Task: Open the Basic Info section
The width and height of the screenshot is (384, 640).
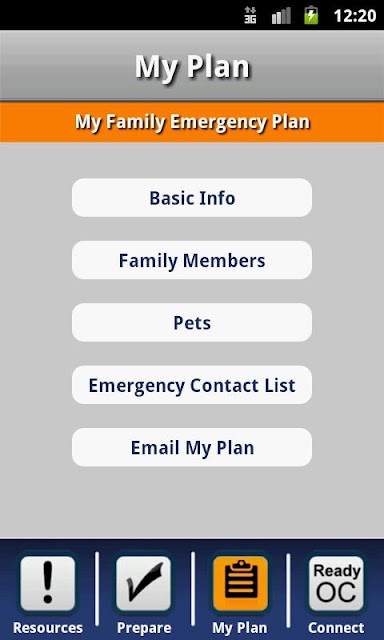Action: tap(192, 198)
